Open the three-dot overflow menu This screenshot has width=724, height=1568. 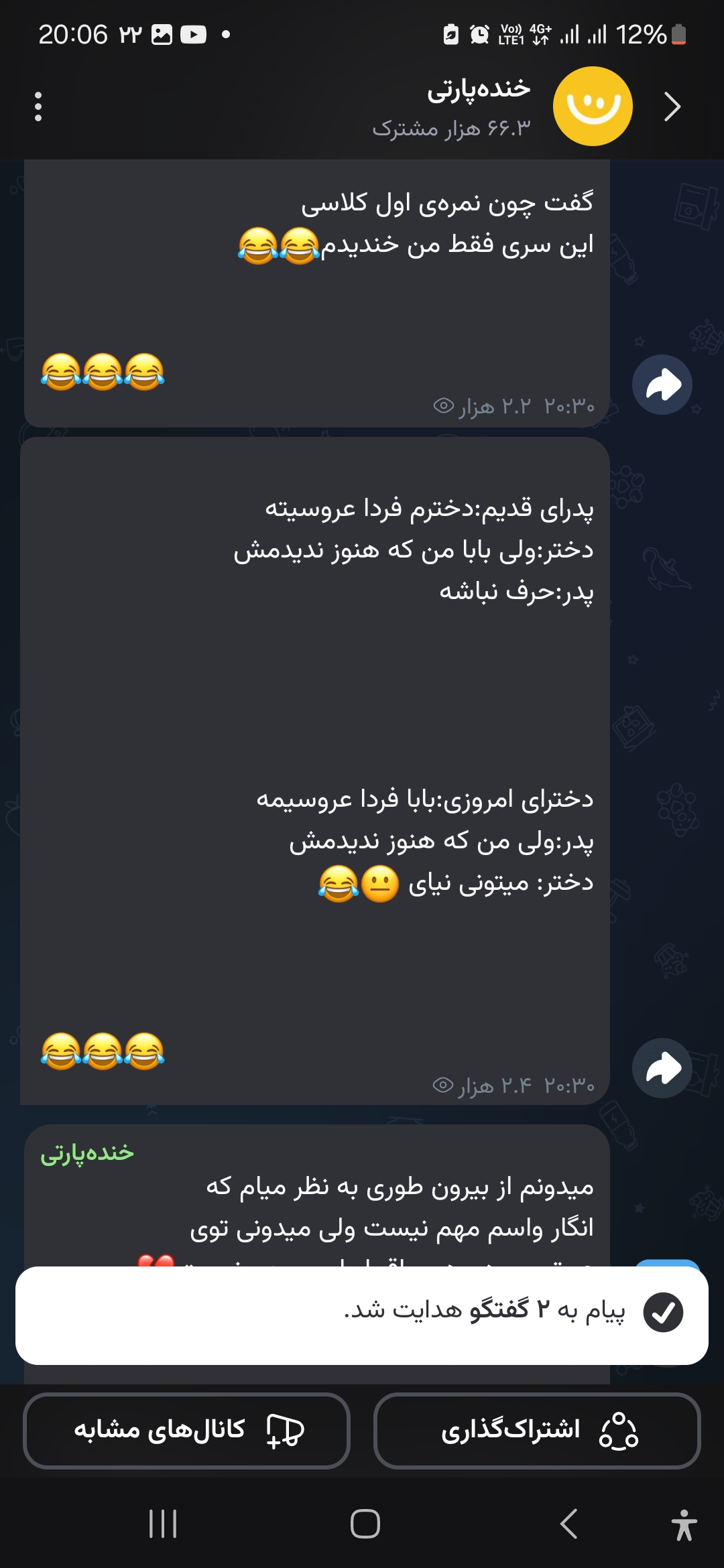[38, 107]
